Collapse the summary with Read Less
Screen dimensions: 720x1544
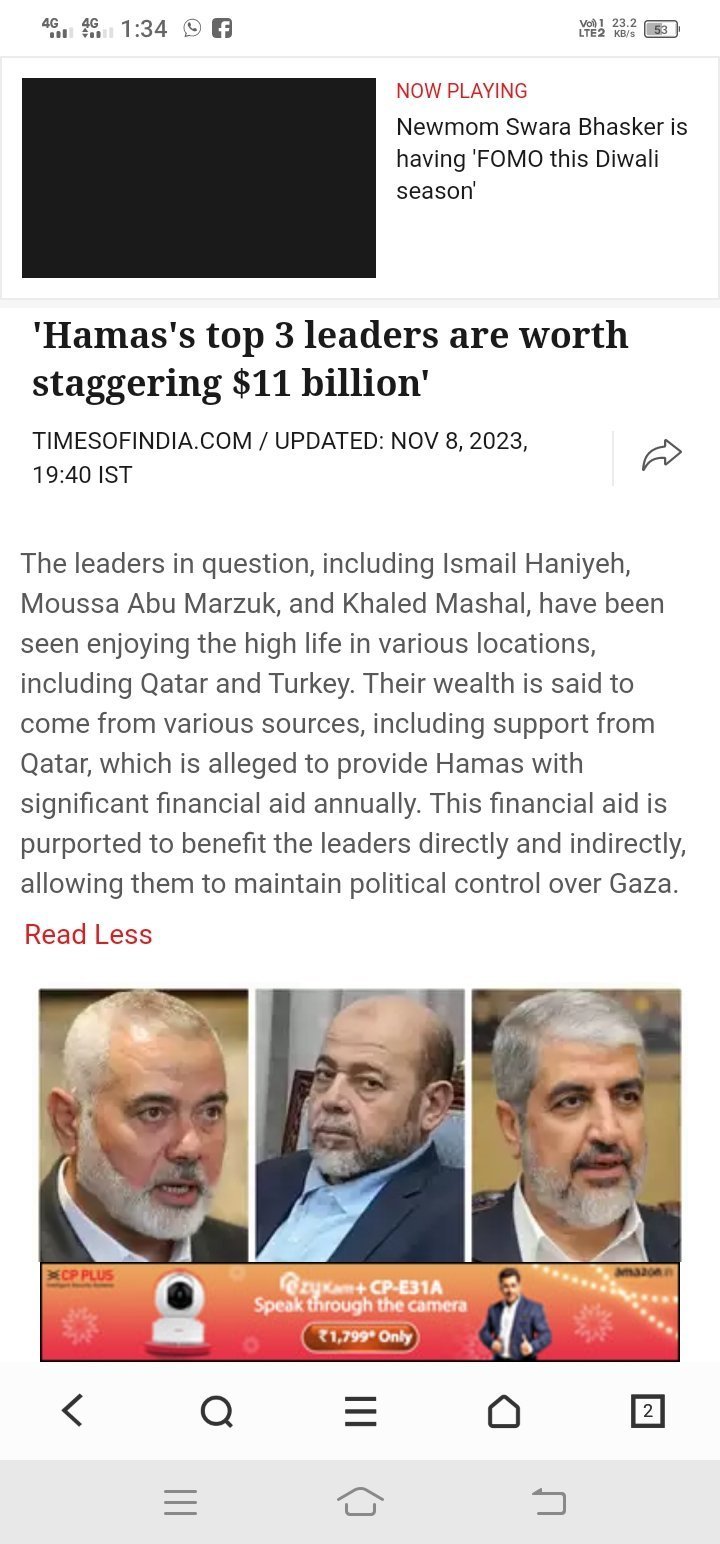tap(88, 934)
